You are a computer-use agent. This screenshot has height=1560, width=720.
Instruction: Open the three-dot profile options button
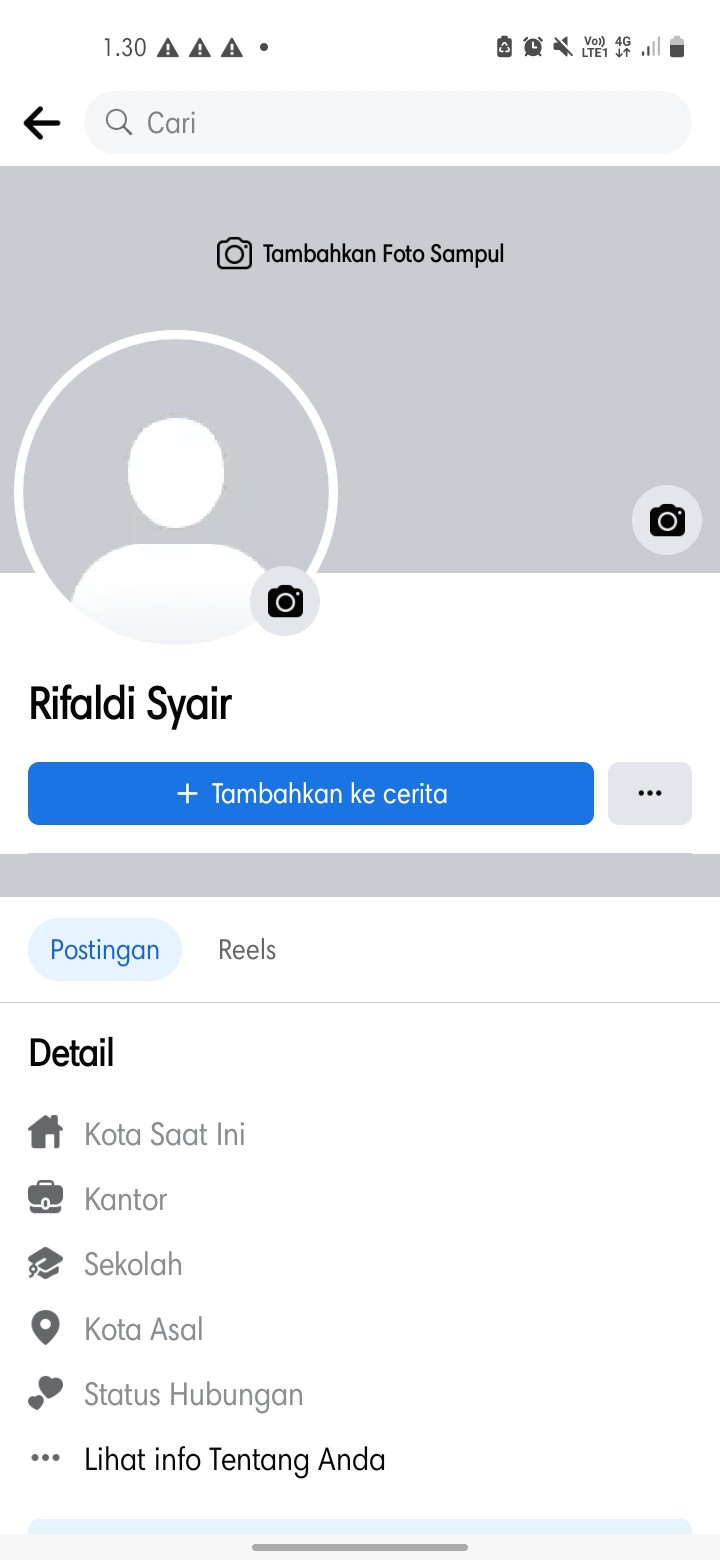coord(650,794)
